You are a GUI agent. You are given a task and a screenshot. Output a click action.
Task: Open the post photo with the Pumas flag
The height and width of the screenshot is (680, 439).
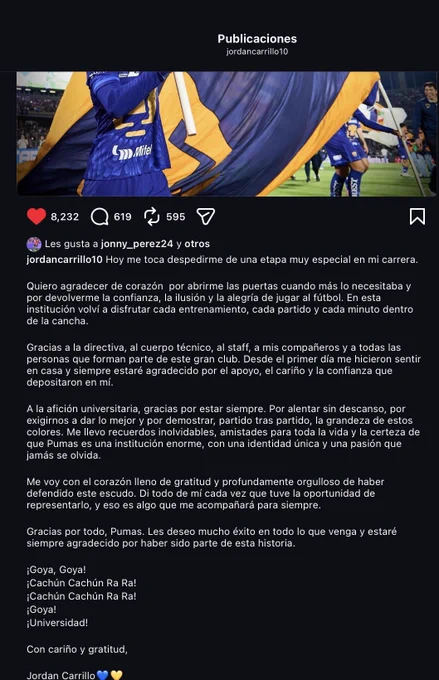coord(226,134)
